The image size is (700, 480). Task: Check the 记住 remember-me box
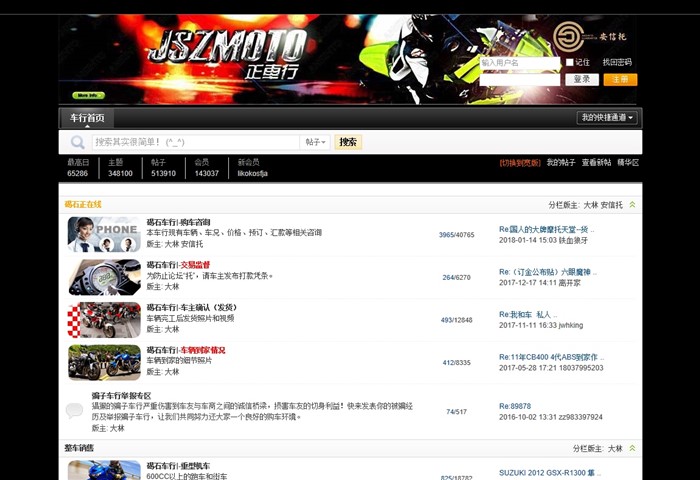[x=571, y=63]
